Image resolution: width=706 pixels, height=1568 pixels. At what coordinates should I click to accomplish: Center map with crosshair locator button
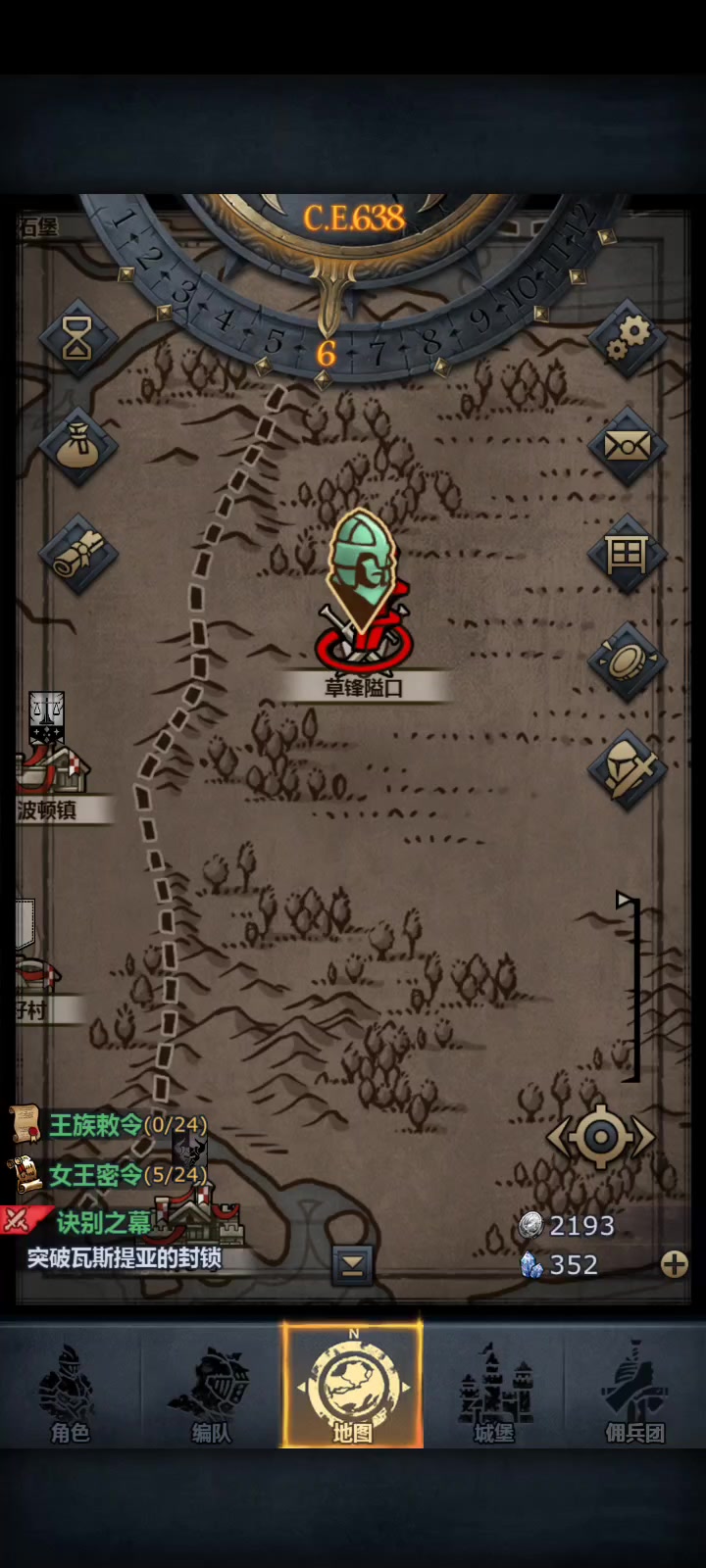pyautogui.click(x=600, y=1137)
